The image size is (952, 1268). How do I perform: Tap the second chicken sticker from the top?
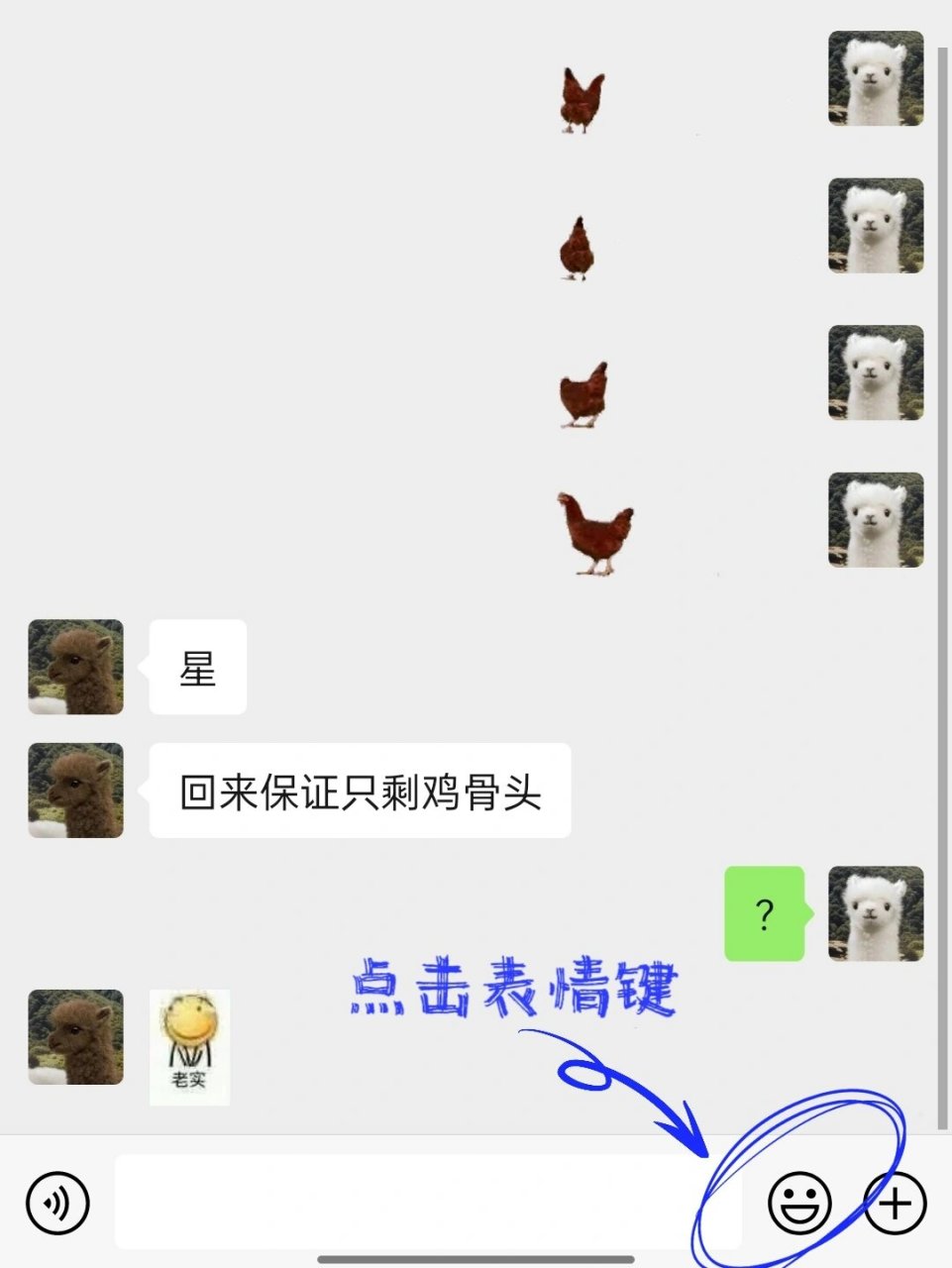tap(578, 250)
